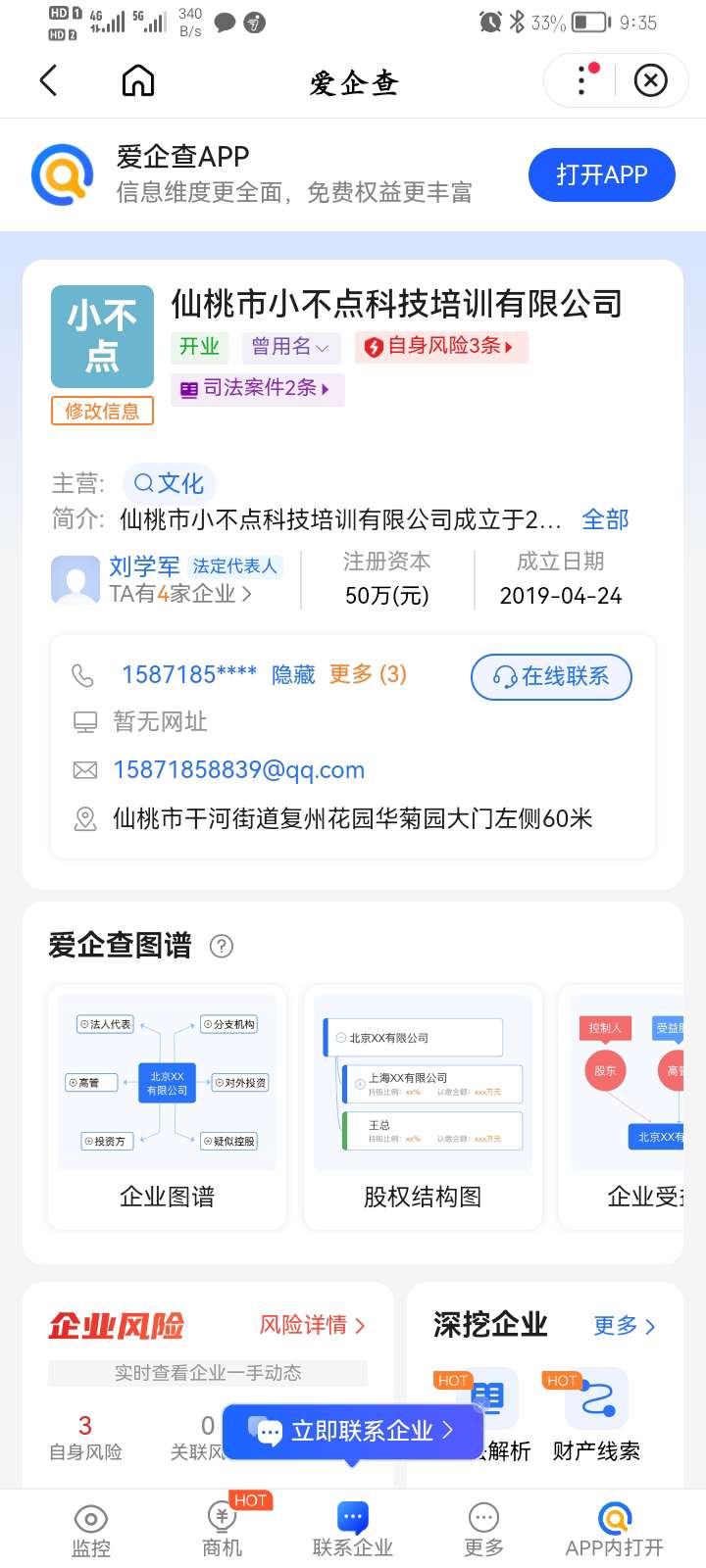
Task: Hide the phone number with 隐藏
Action: (293, 675)
